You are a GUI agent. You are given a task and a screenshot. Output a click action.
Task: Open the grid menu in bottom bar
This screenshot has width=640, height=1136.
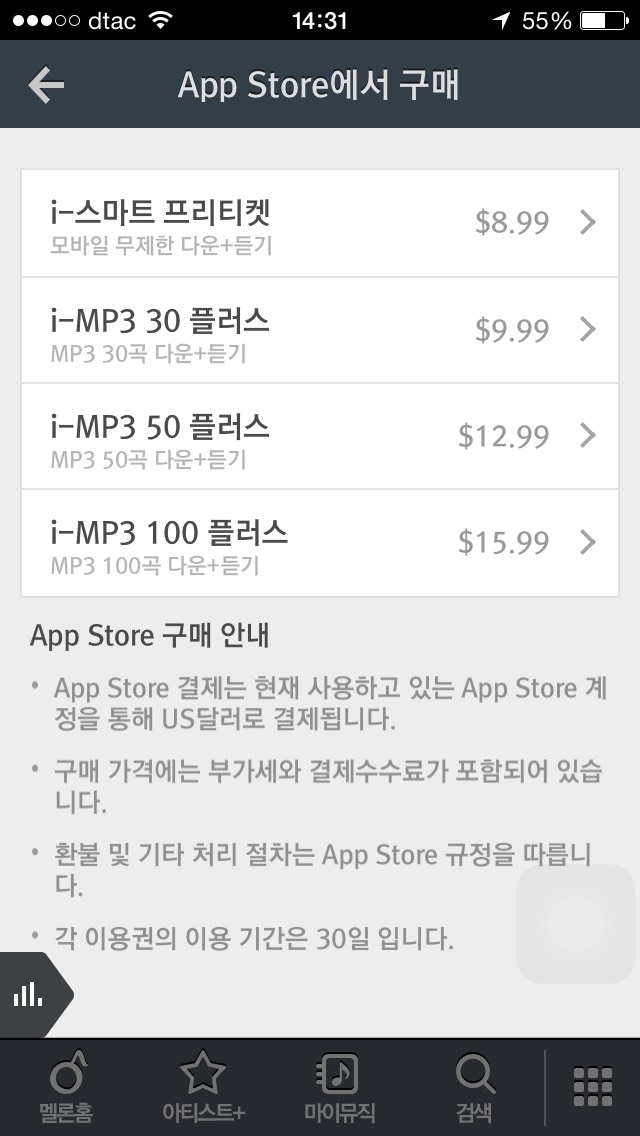[x=592, y=1087]
